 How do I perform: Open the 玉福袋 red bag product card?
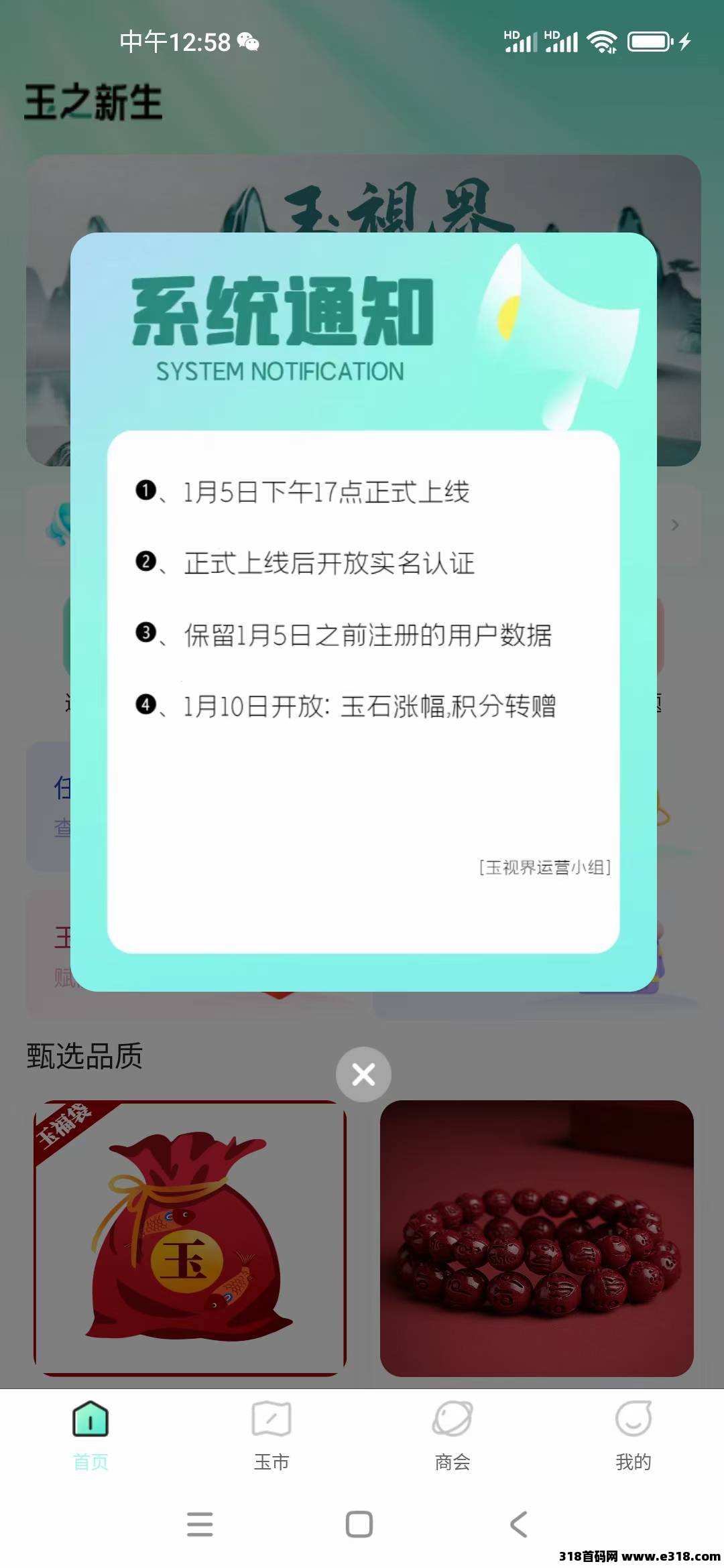[x=190, y=1238]
